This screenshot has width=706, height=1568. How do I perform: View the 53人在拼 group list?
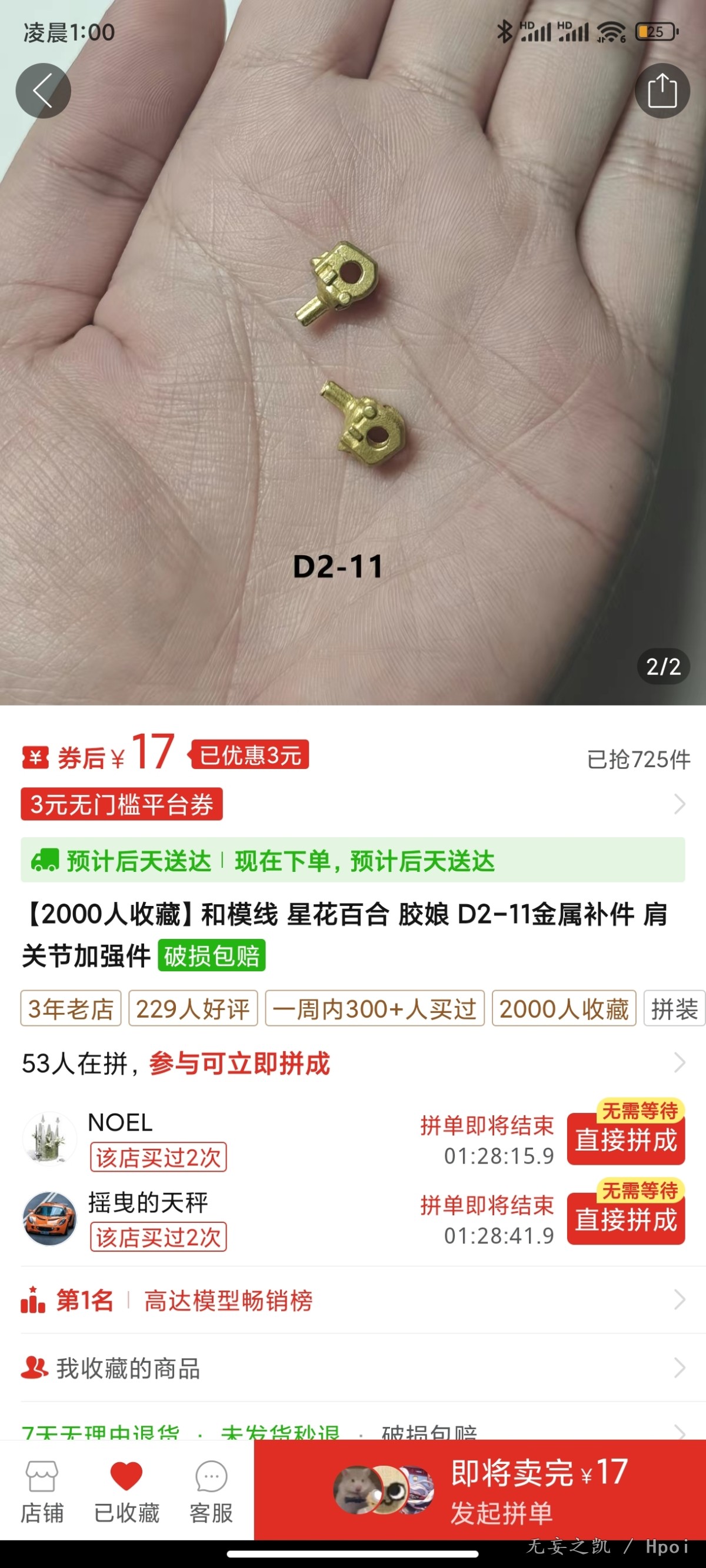coord(354,1064)
